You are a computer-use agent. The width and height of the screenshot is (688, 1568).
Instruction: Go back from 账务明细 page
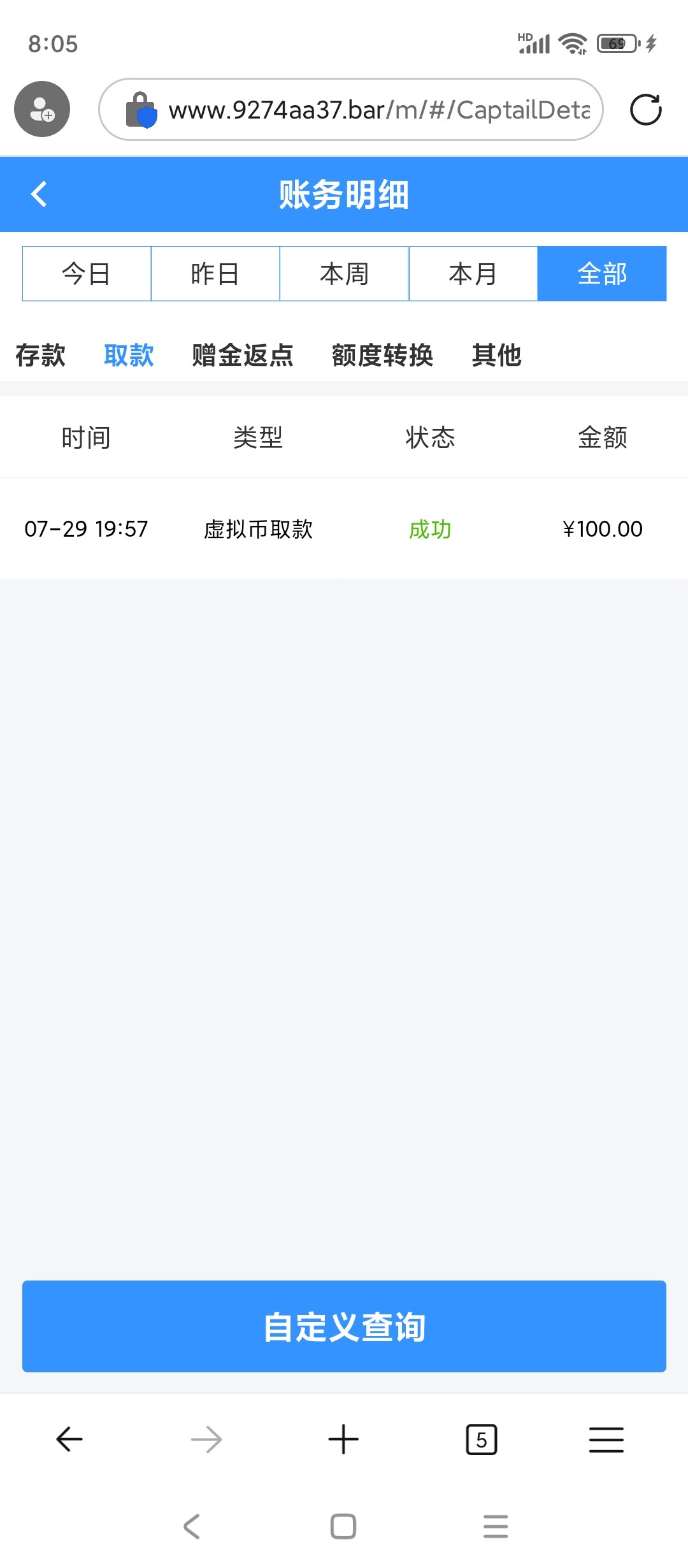point(39,194)
